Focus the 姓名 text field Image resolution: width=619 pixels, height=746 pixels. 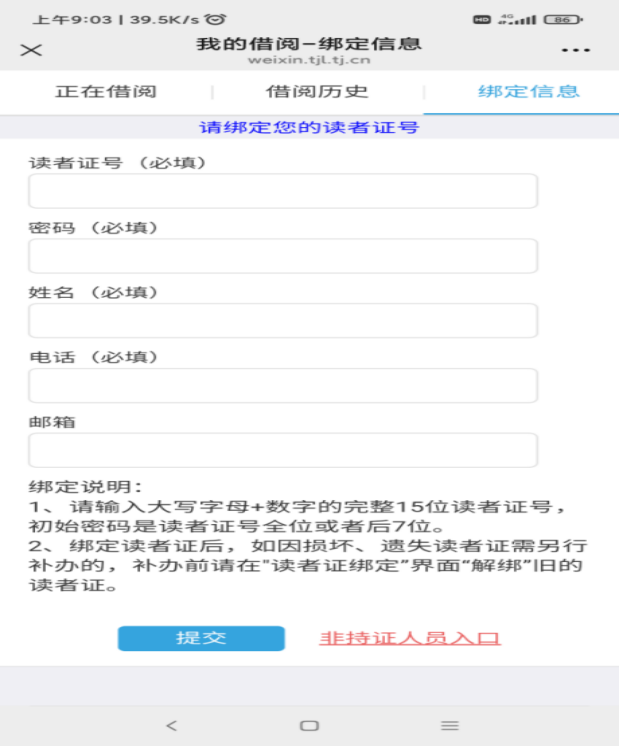pos(283,321)
